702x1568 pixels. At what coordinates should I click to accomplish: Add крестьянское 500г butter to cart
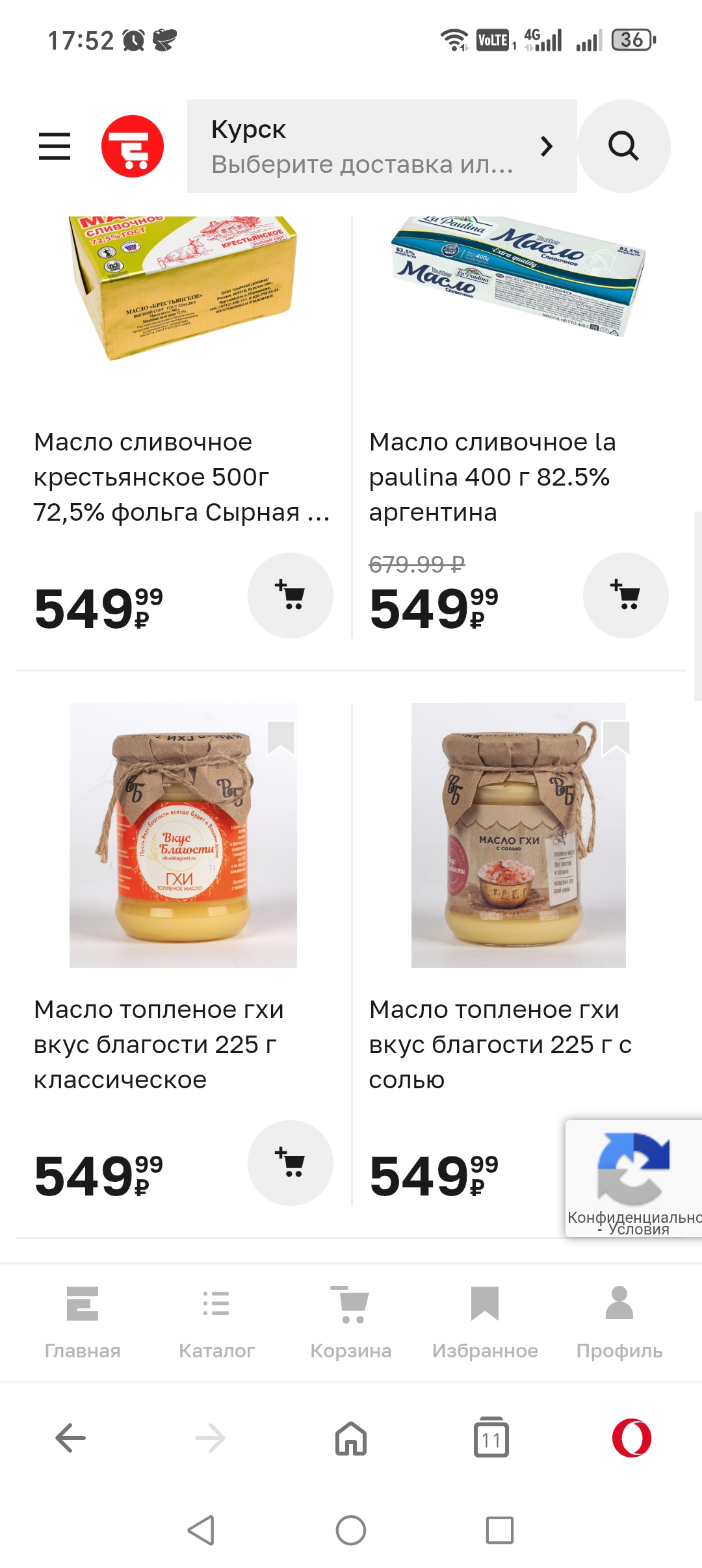tap(290, 595)
